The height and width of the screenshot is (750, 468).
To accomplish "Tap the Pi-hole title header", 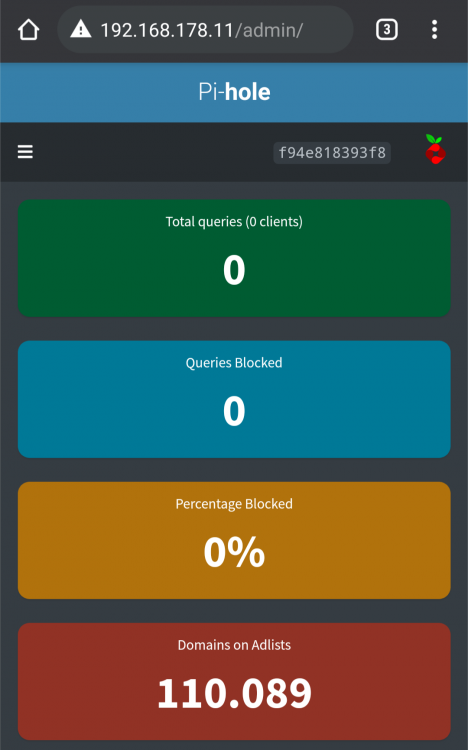I will [x=234, y=92].
